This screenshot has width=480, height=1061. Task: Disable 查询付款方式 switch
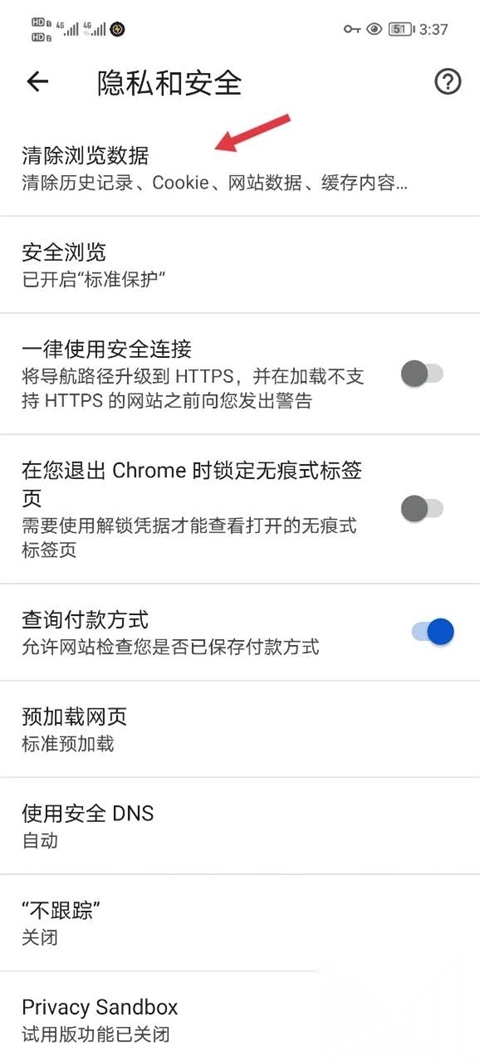tap(432, 632)
